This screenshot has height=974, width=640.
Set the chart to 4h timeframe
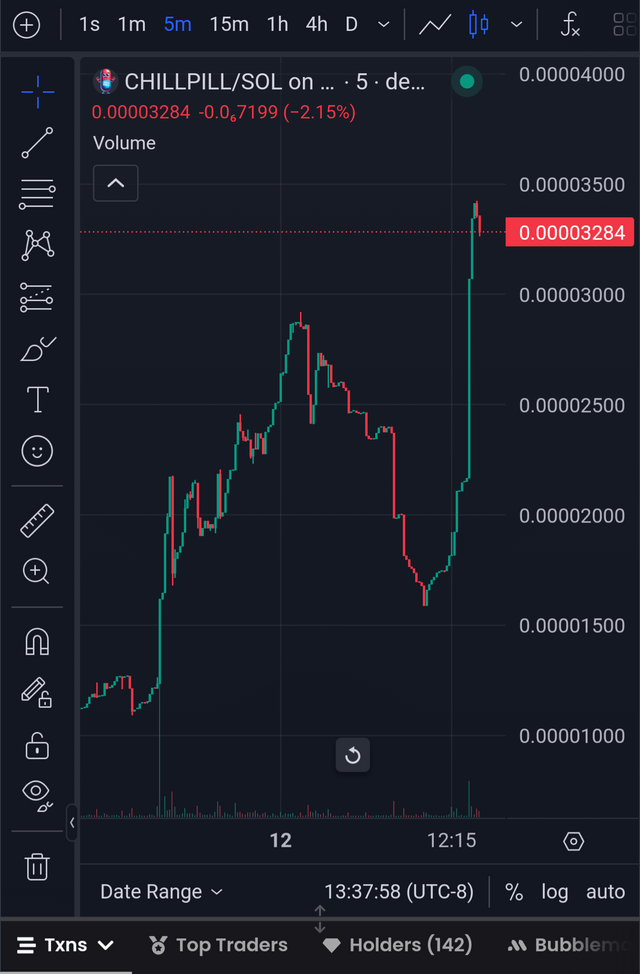coord(316,24)
